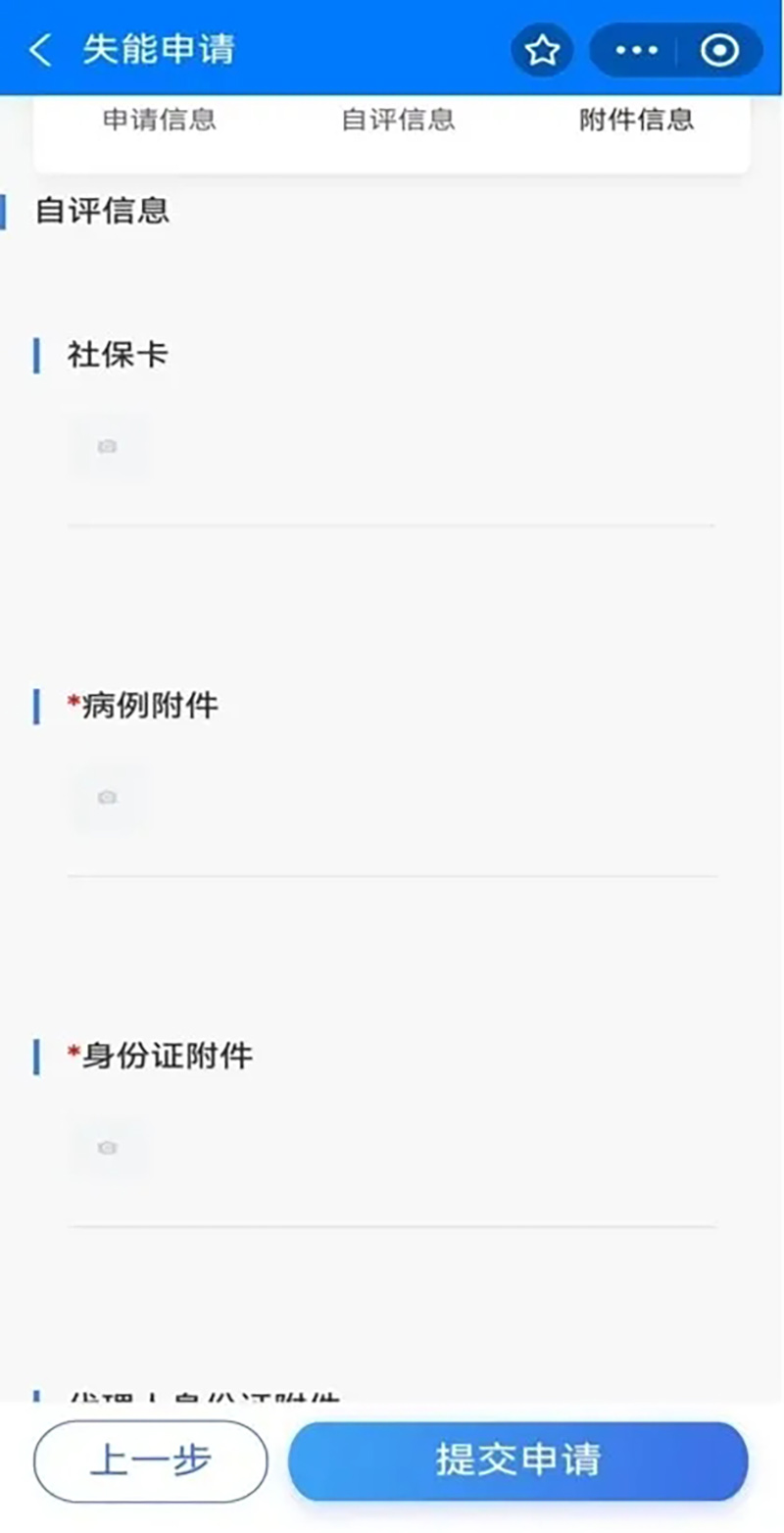Image resolution: width=784 pixels, height=1533 pixels.
Task: Go back from 失能申请 page
Action: 40,50
